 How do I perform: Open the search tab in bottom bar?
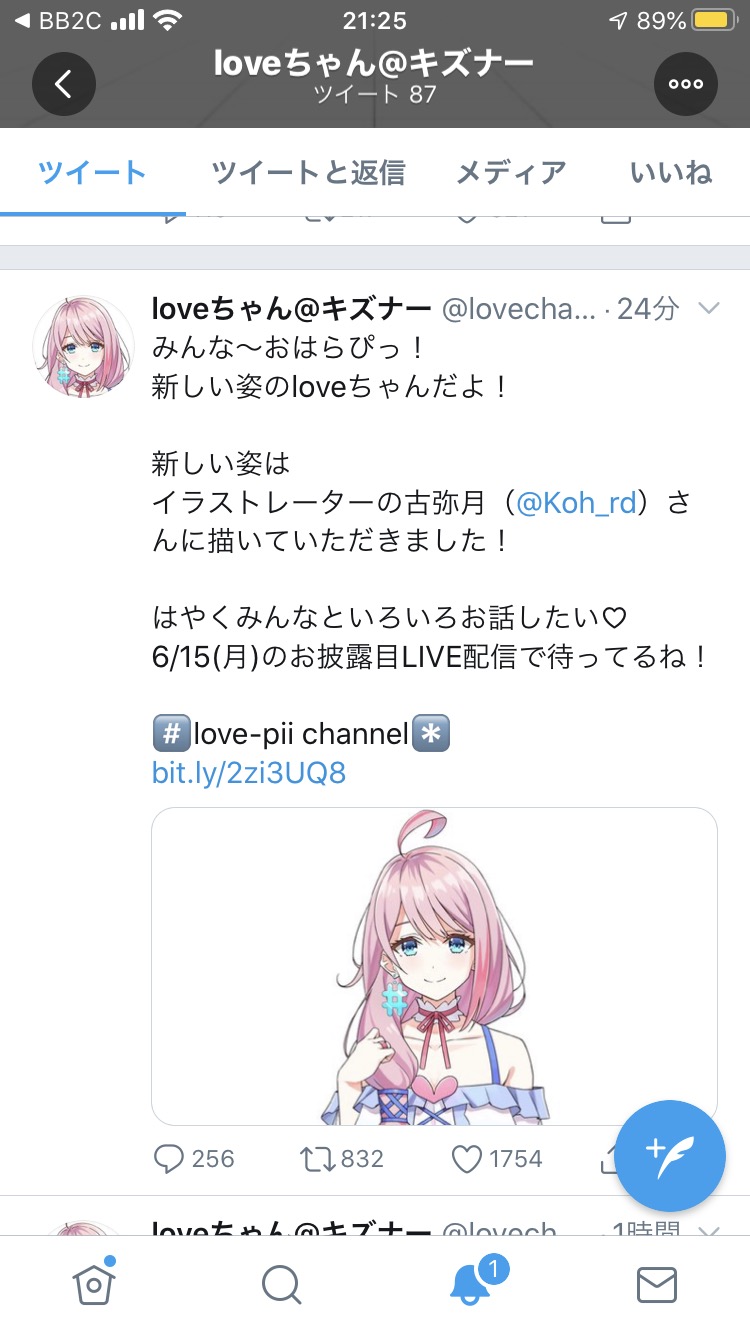(281, 1285)
